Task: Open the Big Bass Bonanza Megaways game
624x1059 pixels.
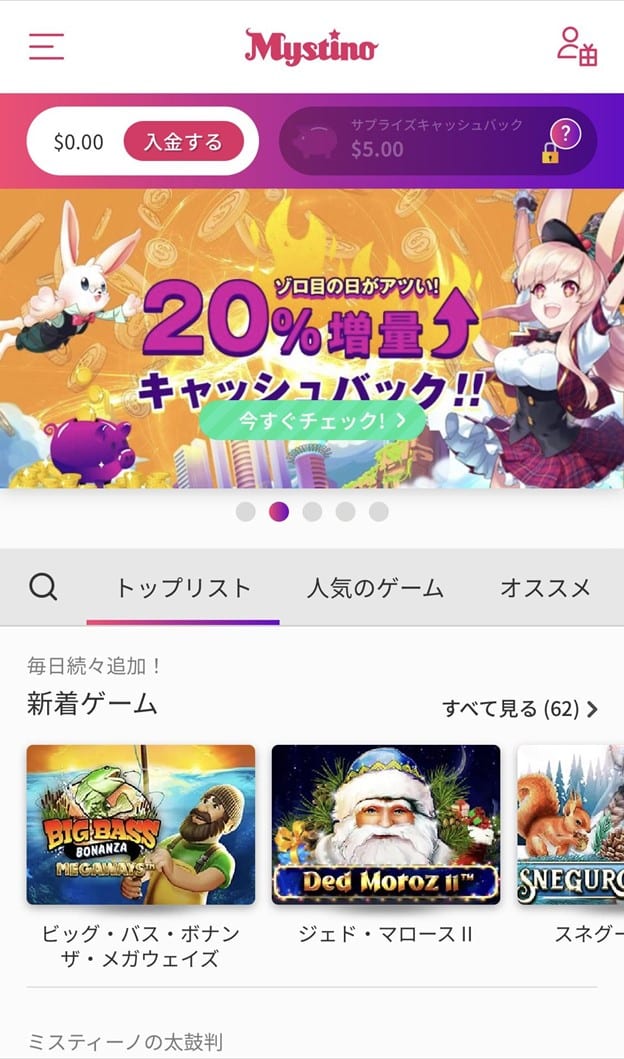Action: pos(141,824)
